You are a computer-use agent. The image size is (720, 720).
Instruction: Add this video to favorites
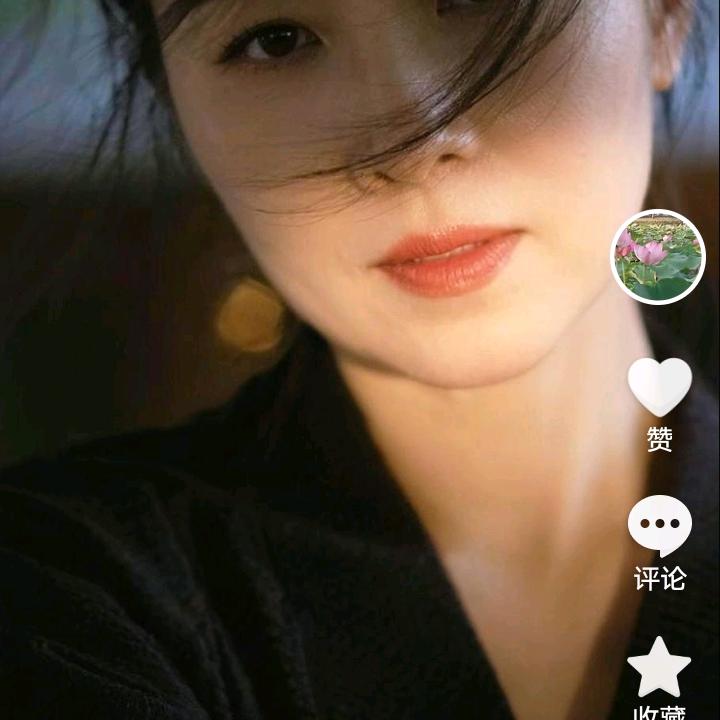pos(659,667)
